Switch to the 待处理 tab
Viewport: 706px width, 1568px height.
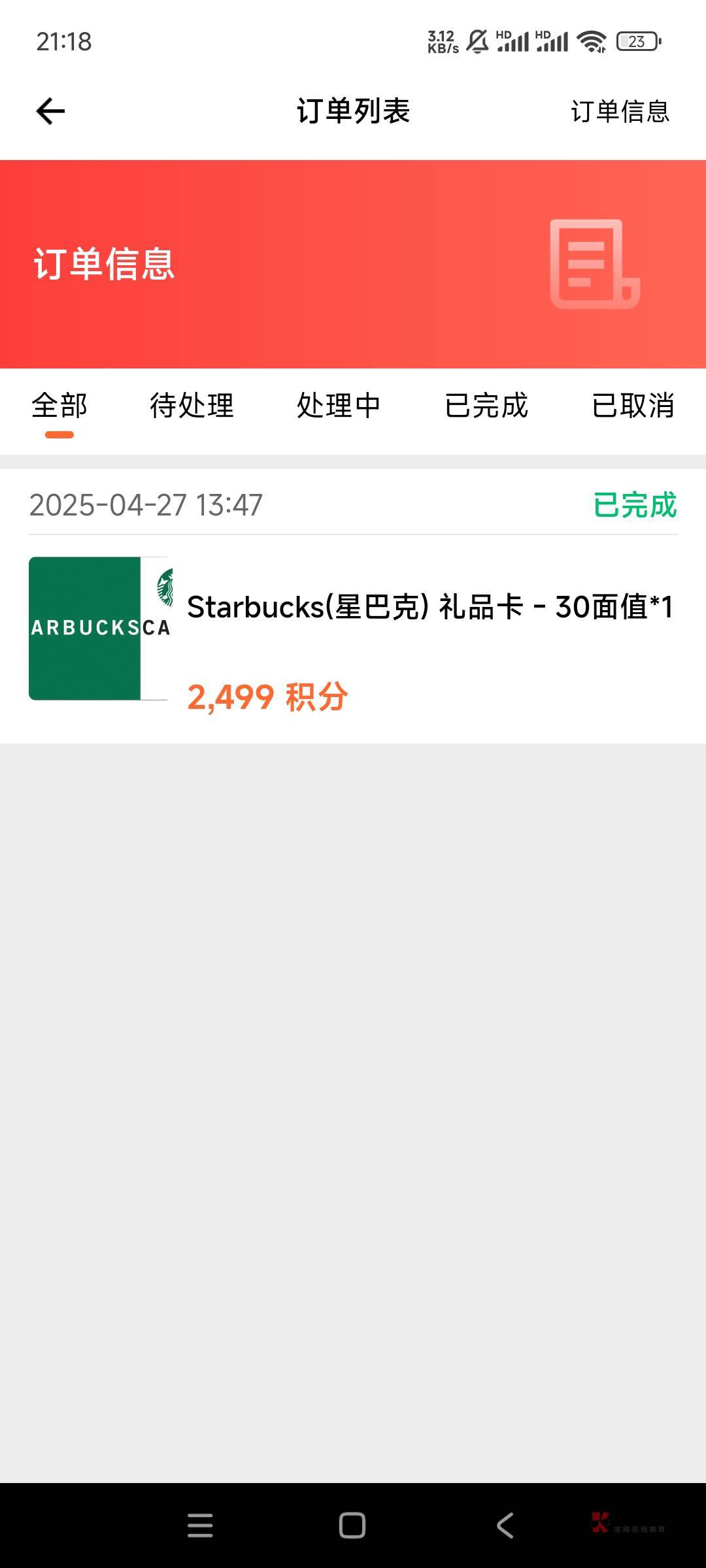pyautogui.click(x=192, y=406)
